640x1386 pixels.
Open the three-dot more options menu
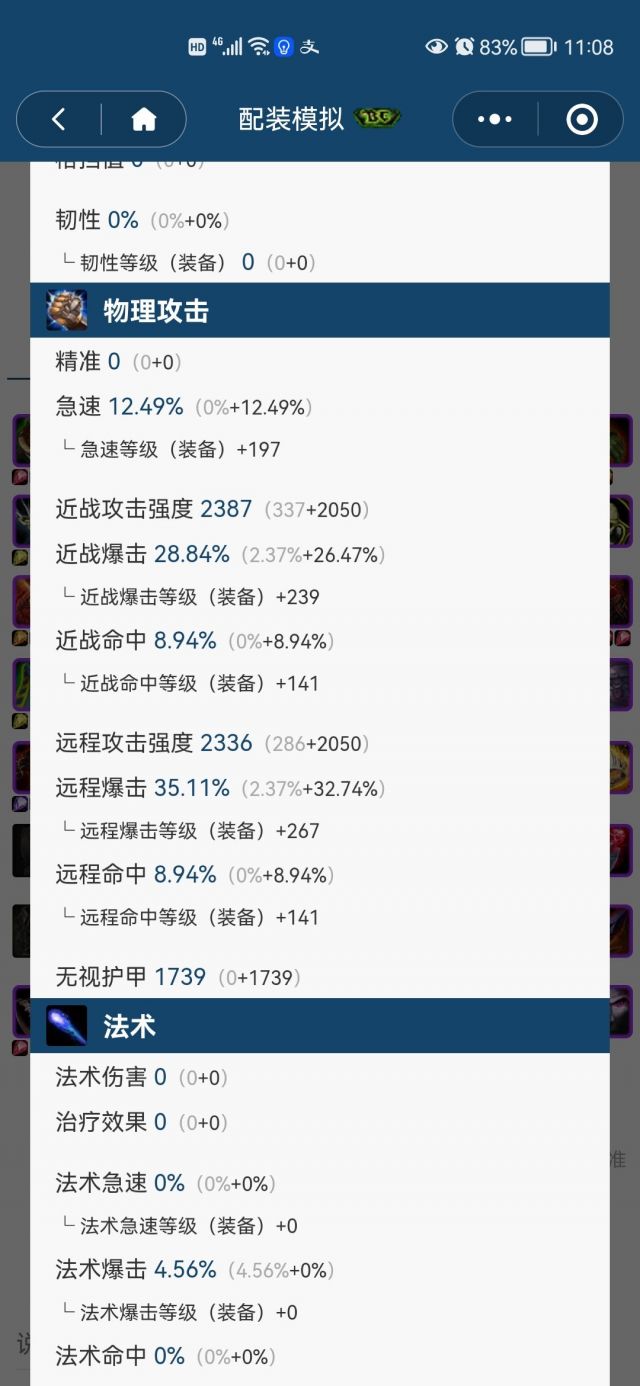495,120
